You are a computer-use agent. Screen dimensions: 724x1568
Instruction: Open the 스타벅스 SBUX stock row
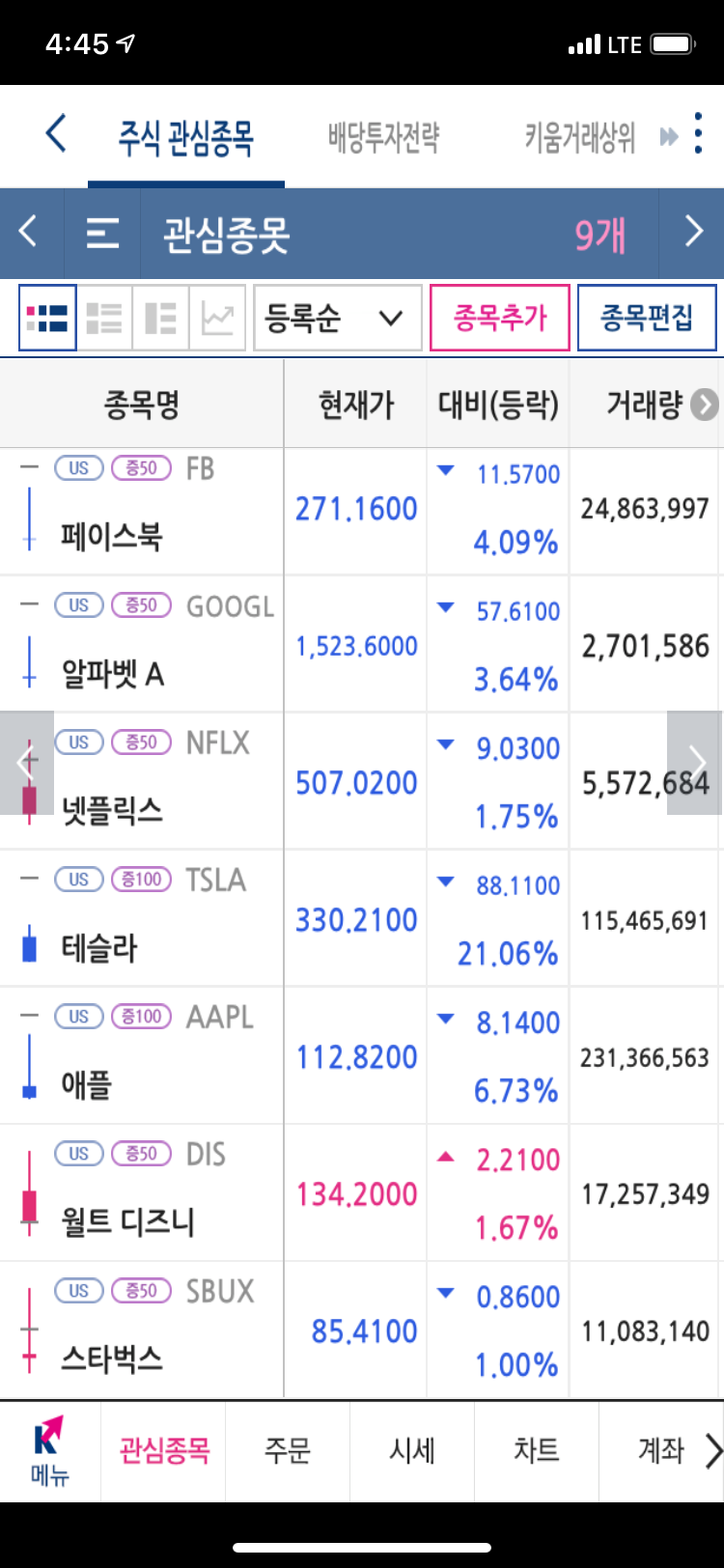(362, 1330)
